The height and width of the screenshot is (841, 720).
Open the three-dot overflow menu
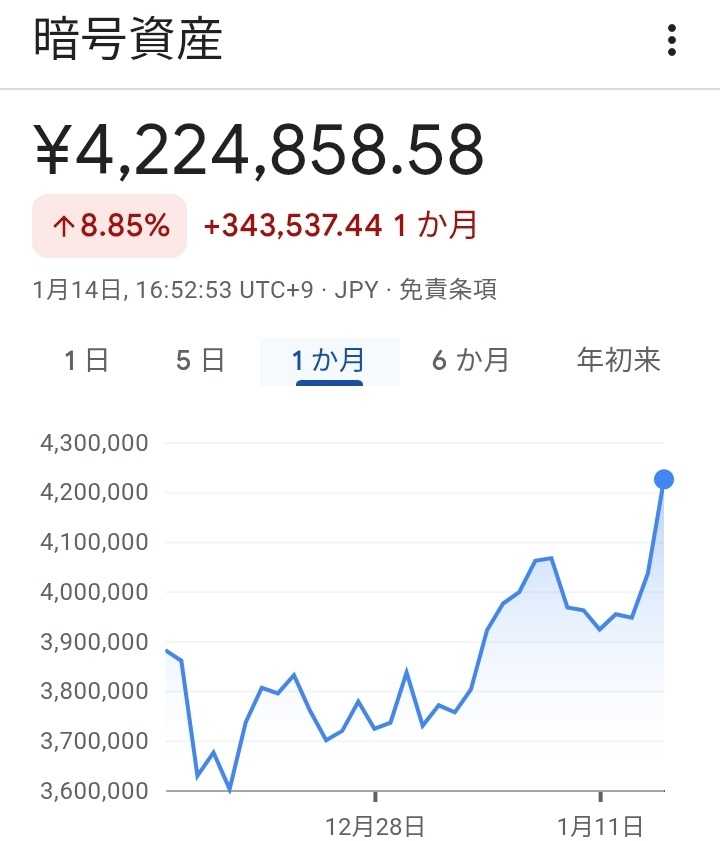tap(672, 40)
